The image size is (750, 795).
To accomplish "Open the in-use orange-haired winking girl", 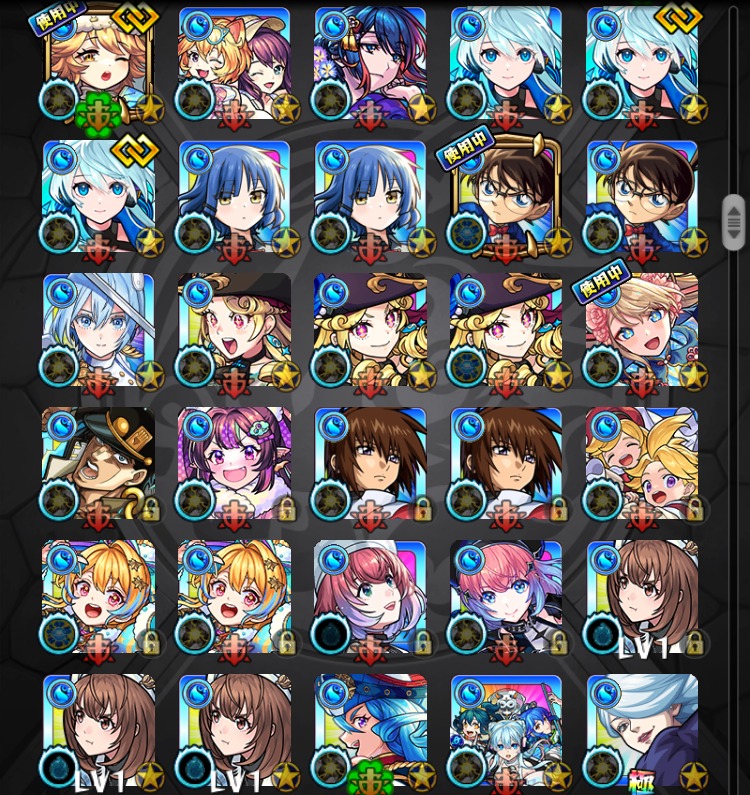I will pyautogui.click(x=99, y=64).
